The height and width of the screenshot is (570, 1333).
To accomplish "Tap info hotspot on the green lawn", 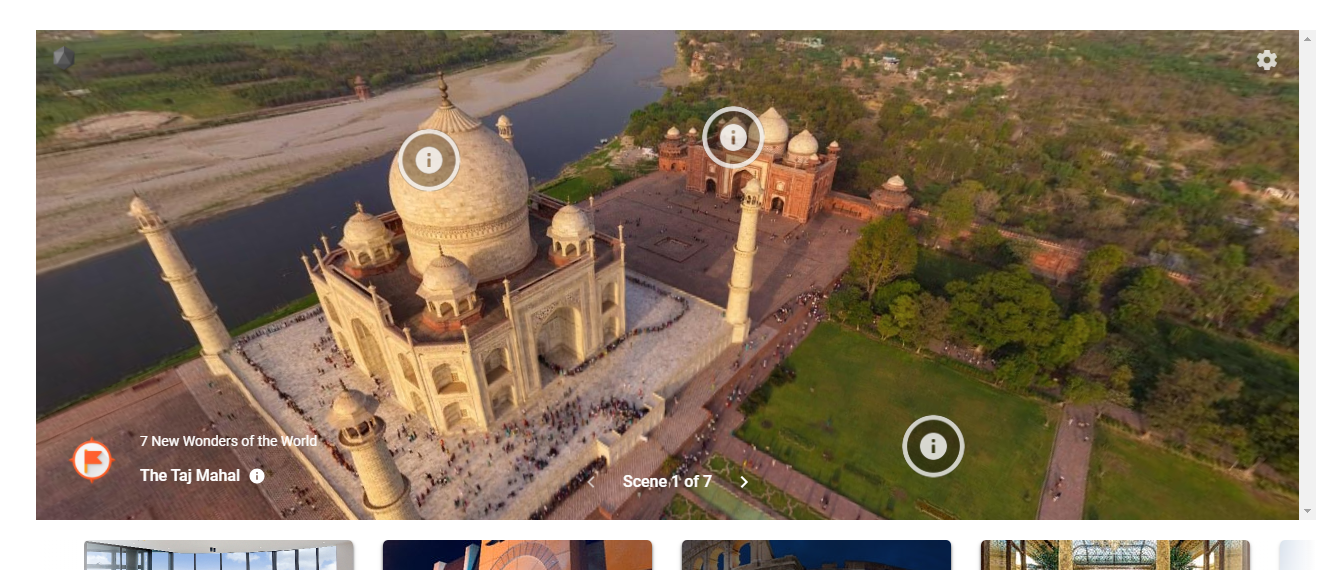I will point(933,446).
